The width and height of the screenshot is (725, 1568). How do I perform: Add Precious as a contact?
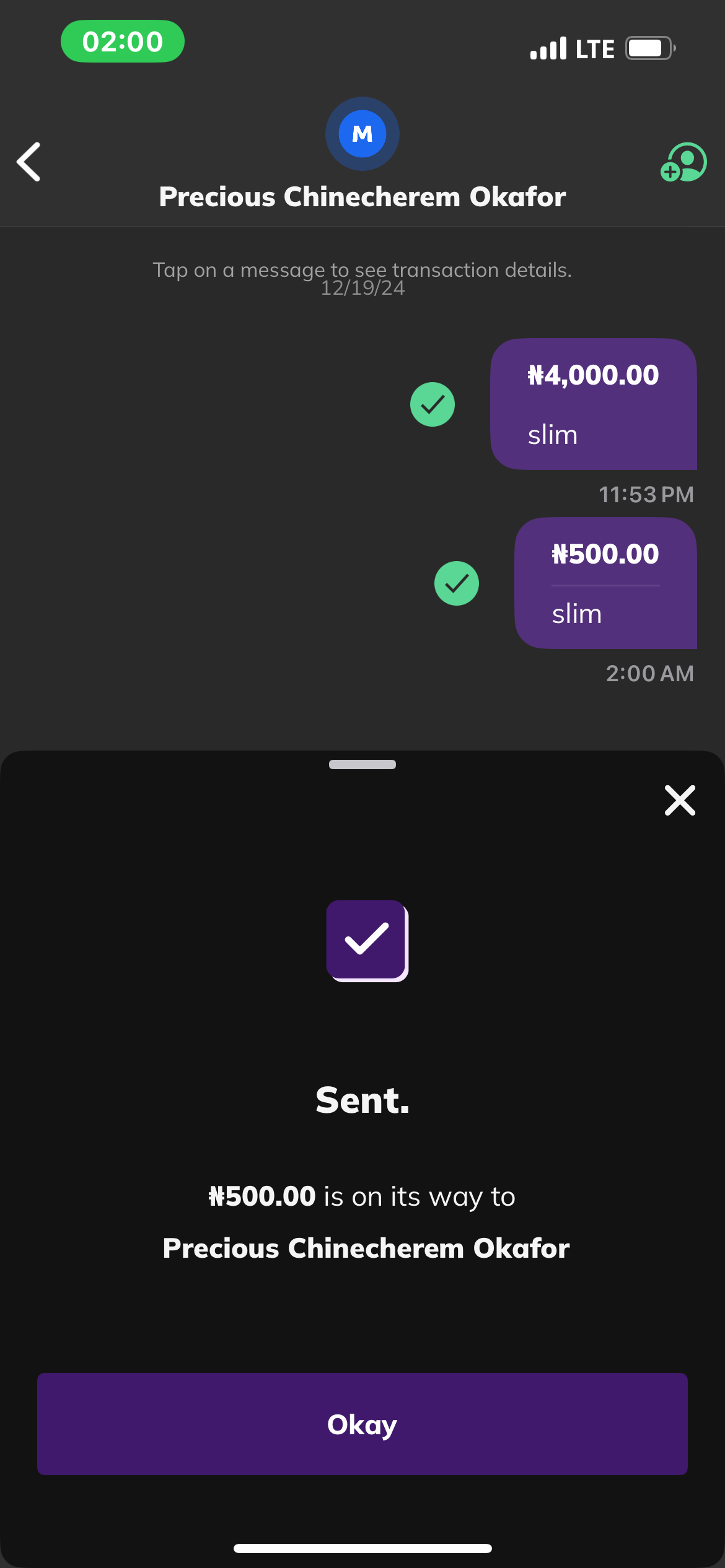pos(683,162)
